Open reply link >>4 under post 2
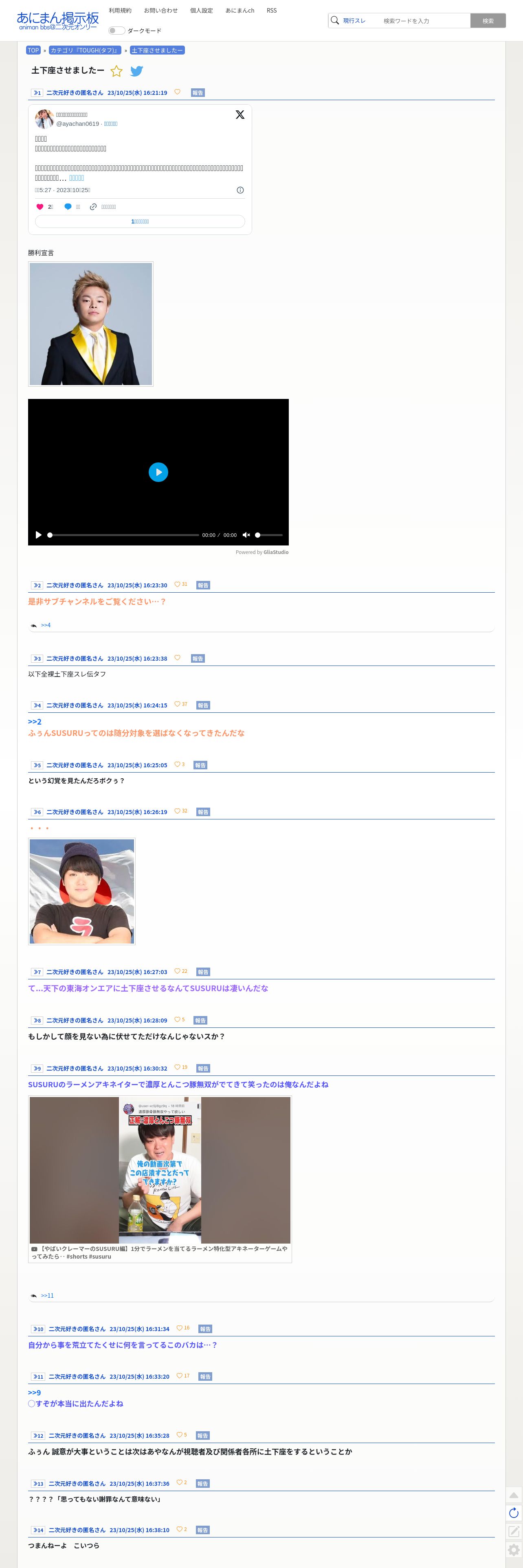The height and width of the screenshot is (1568, 523). [x=46, y=625]
